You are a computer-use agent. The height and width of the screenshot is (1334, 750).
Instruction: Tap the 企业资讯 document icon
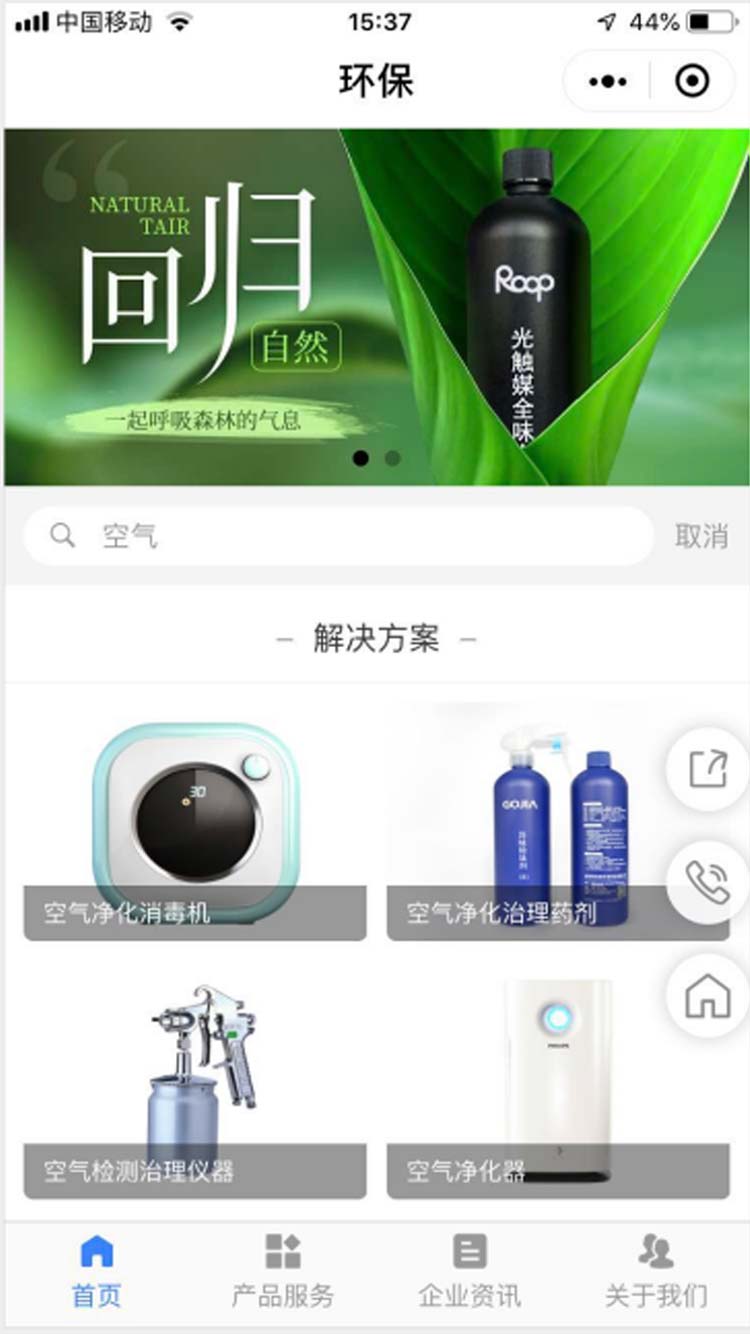468,1247
